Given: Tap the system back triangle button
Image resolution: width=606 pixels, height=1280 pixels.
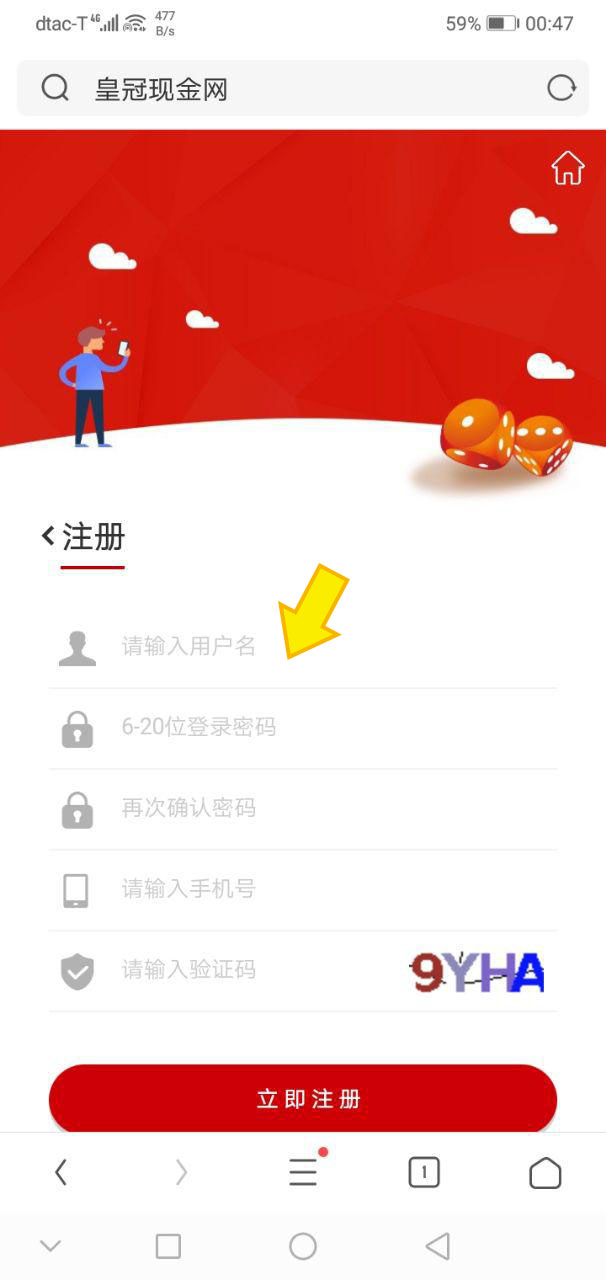Looking at the screenshot, I should coord(437,1246).
